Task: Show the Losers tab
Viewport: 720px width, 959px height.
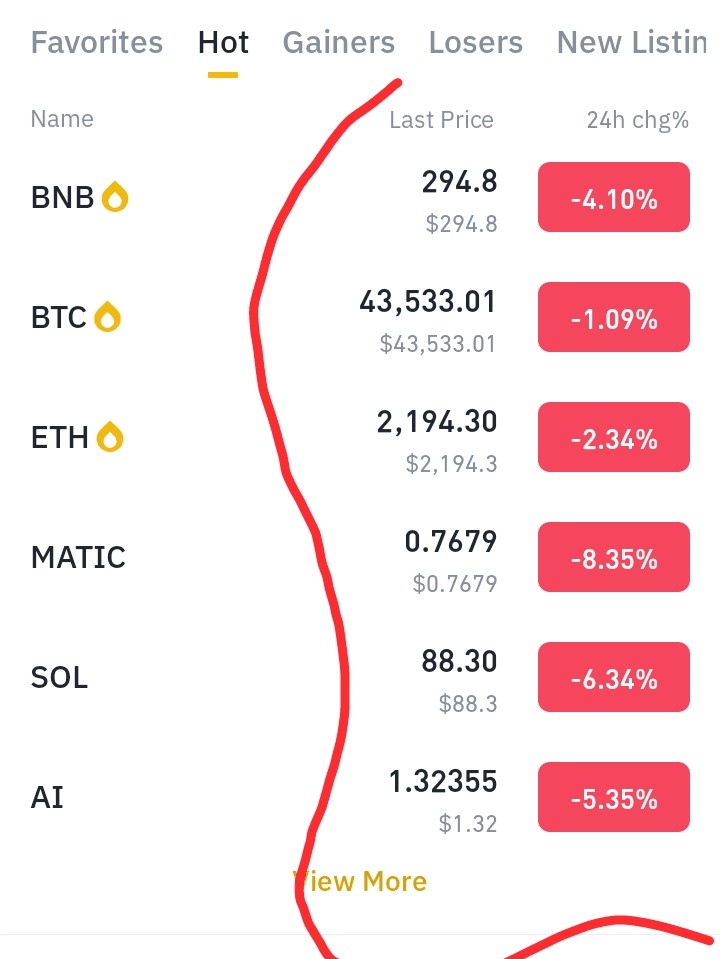Action: click(475, 43)
